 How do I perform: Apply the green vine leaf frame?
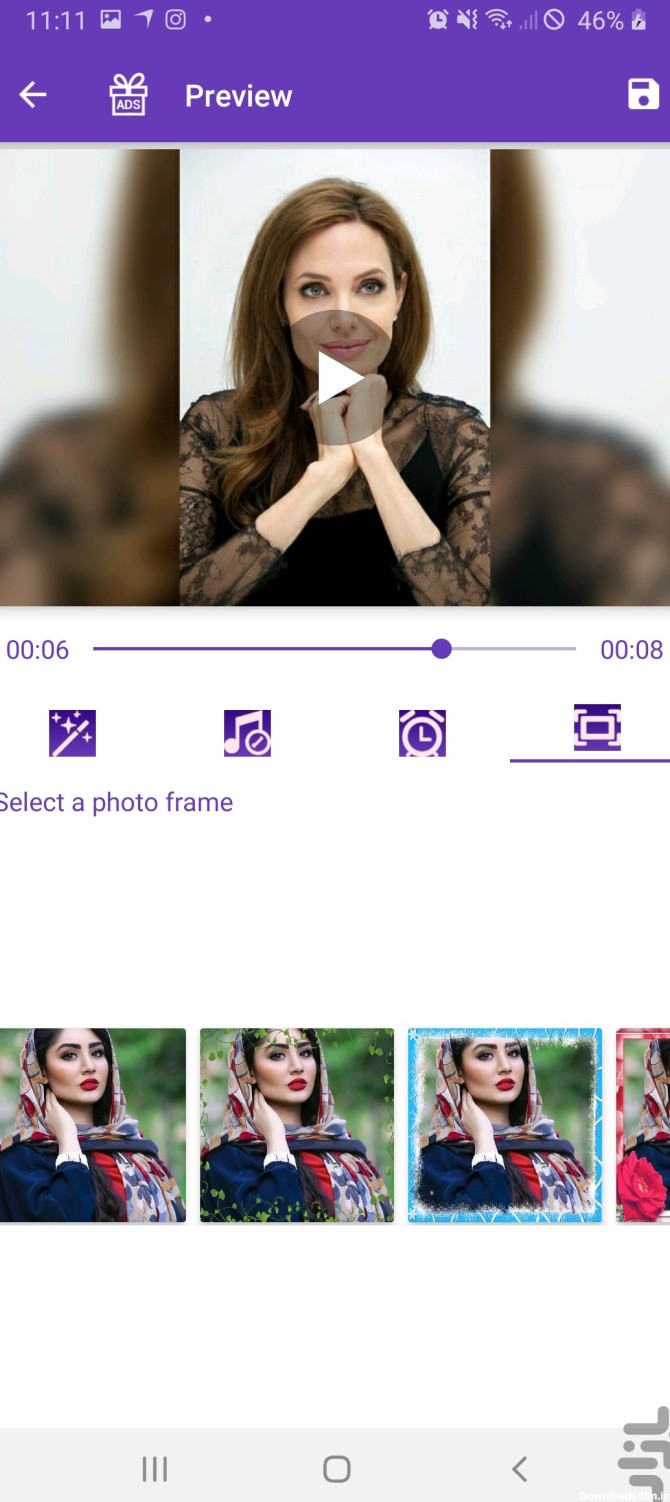coord(297,1125)
